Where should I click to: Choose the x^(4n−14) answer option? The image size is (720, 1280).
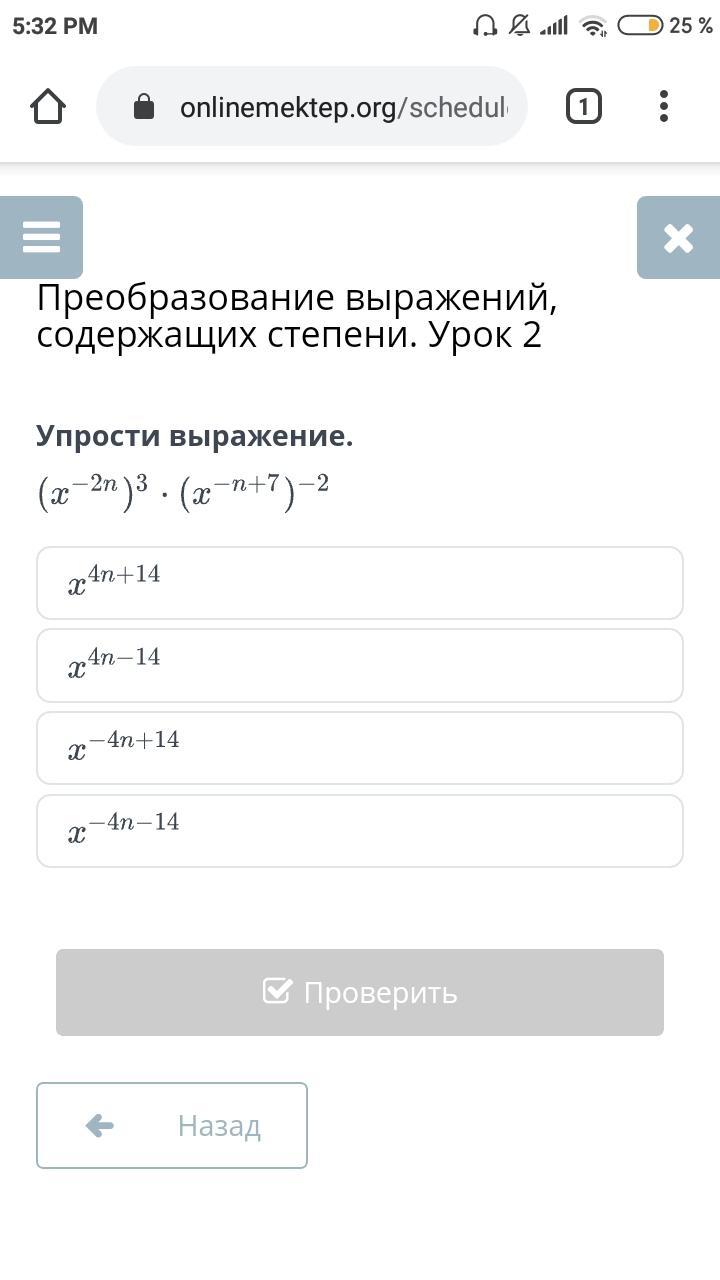[x=360, y=666]
